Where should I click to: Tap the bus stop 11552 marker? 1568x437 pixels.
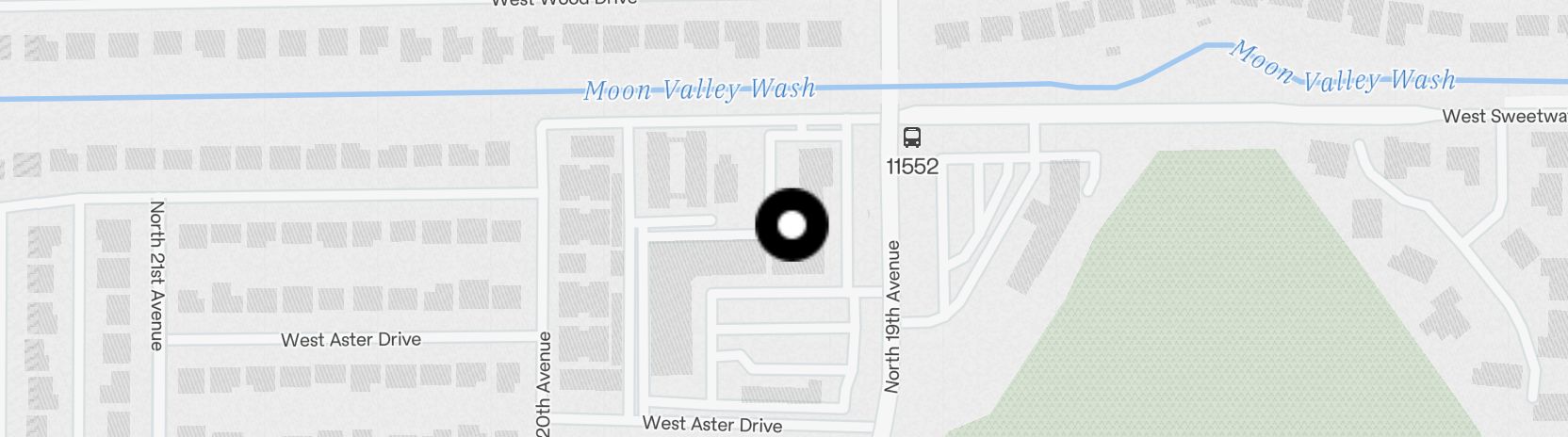[x=911, y=138]
